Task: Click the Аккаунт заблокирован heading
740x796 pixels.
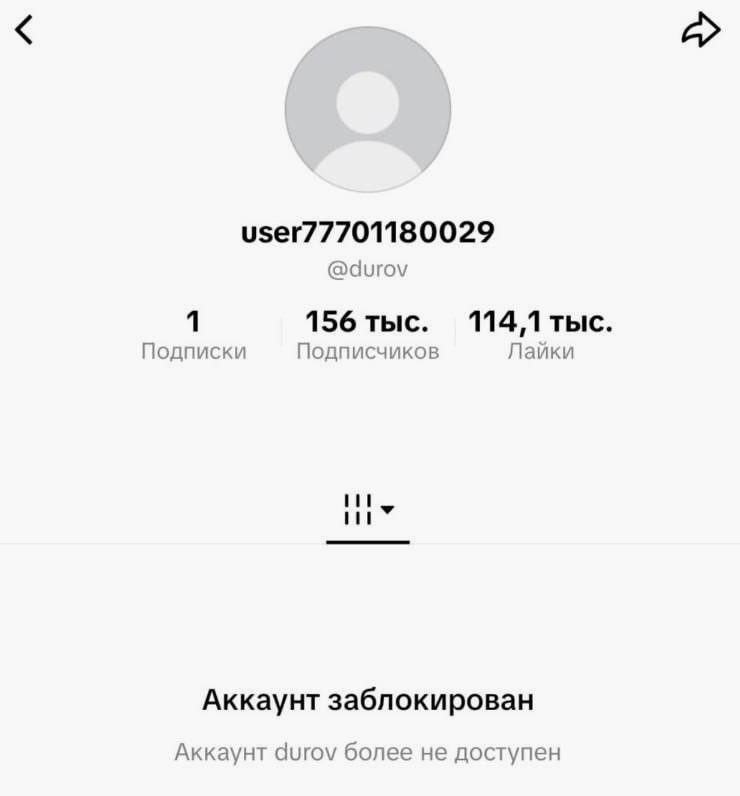Action: pyautogui.click(x=370, y=700)
